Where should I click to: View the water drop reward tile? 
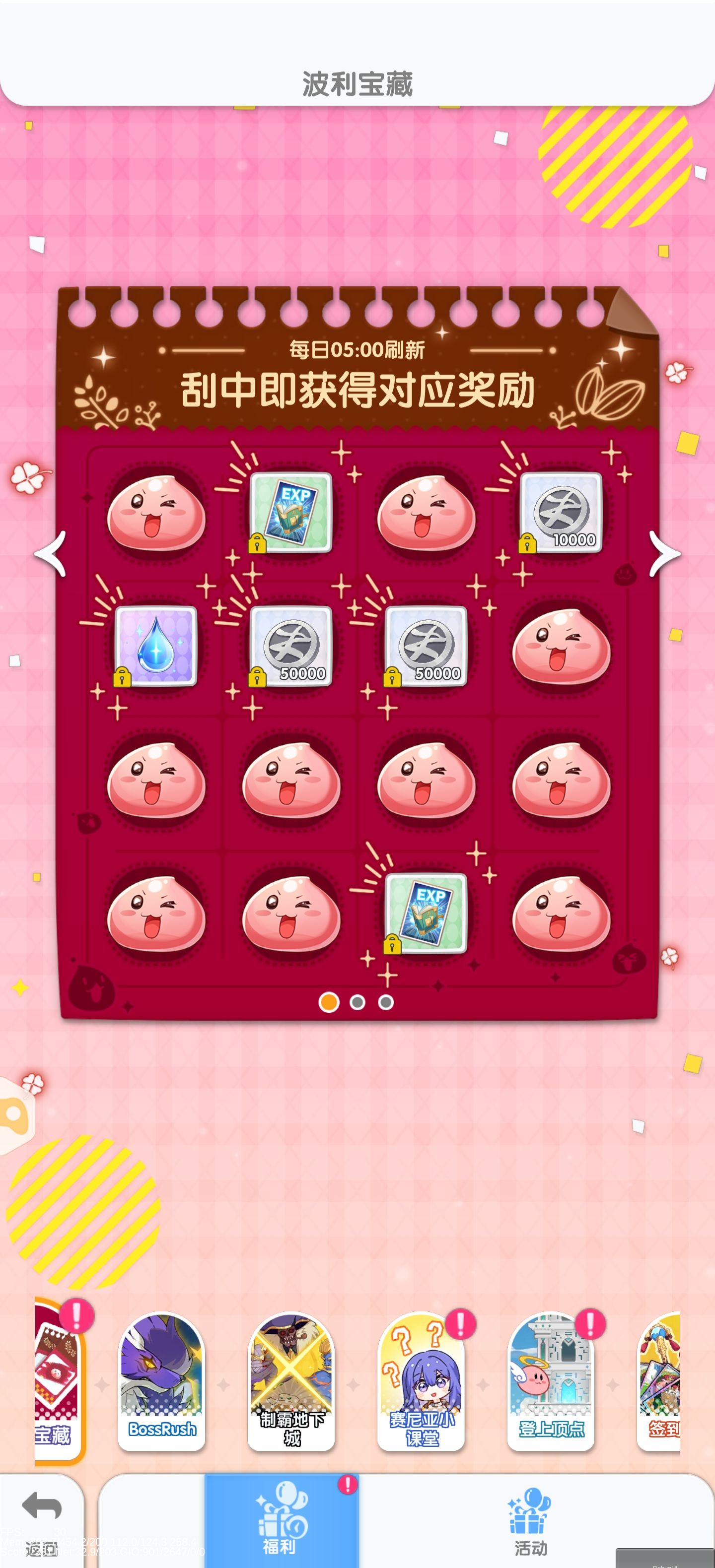pos(156,647)
